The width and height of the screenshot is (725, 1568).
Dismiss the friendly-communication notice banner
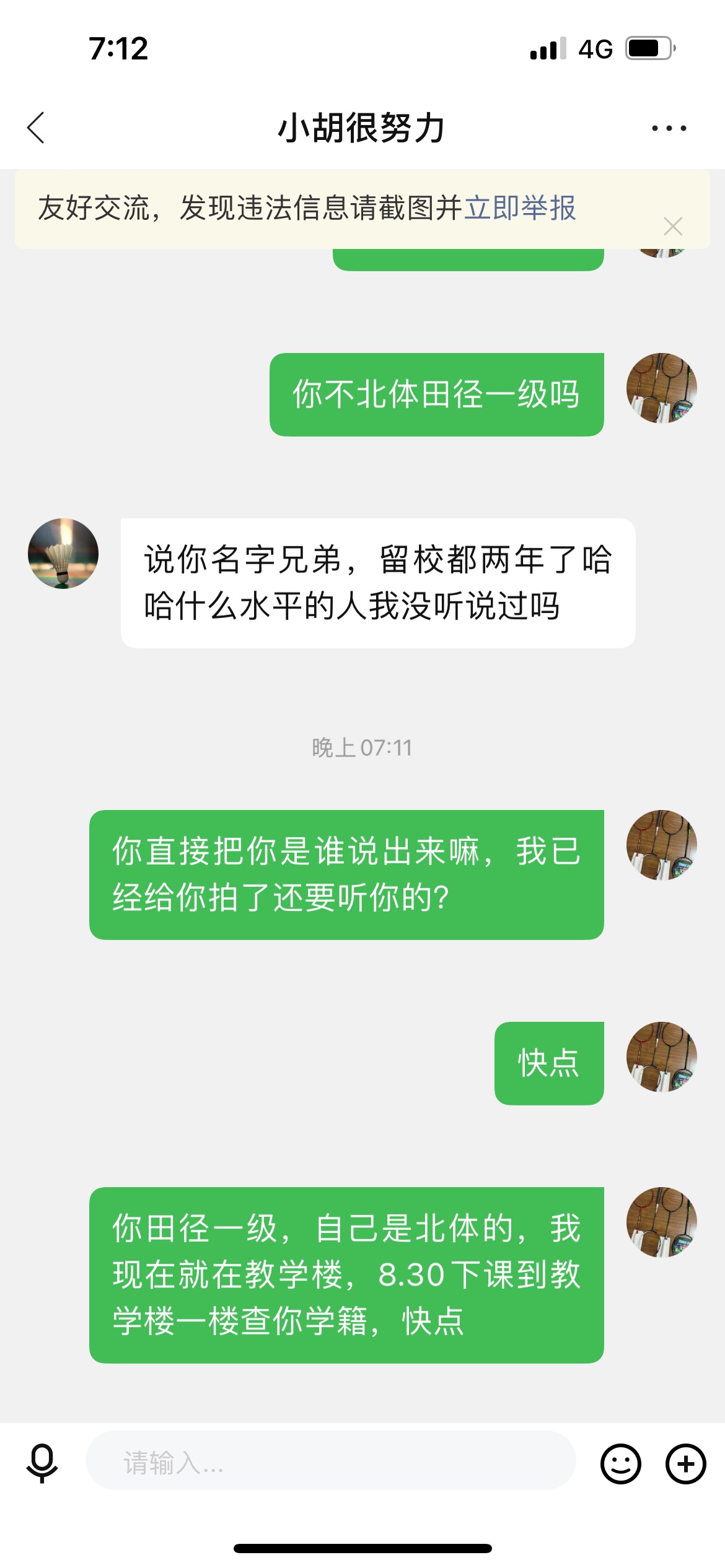pos(672,227)
